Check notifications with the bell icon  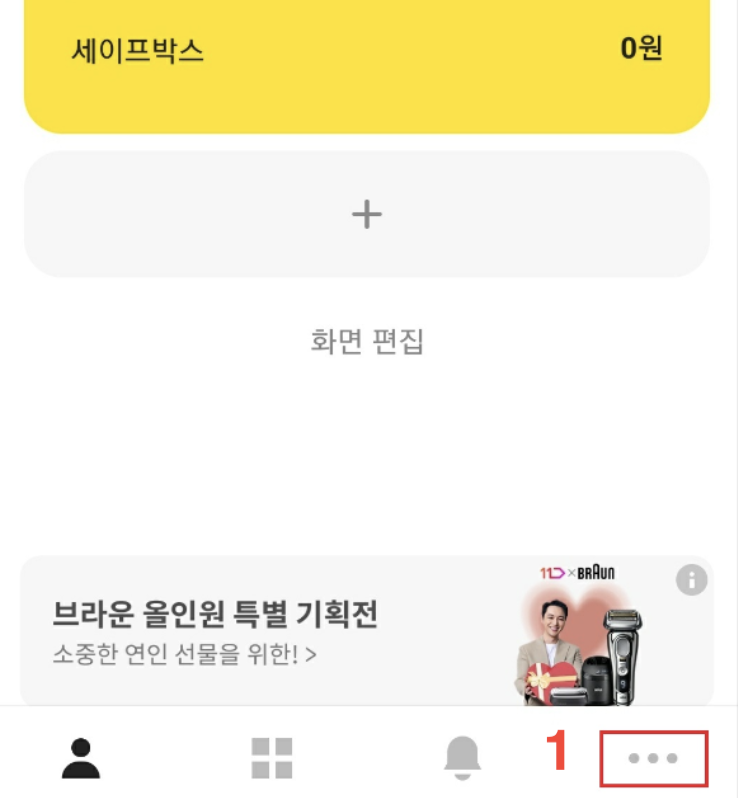(x=461, y=760)
